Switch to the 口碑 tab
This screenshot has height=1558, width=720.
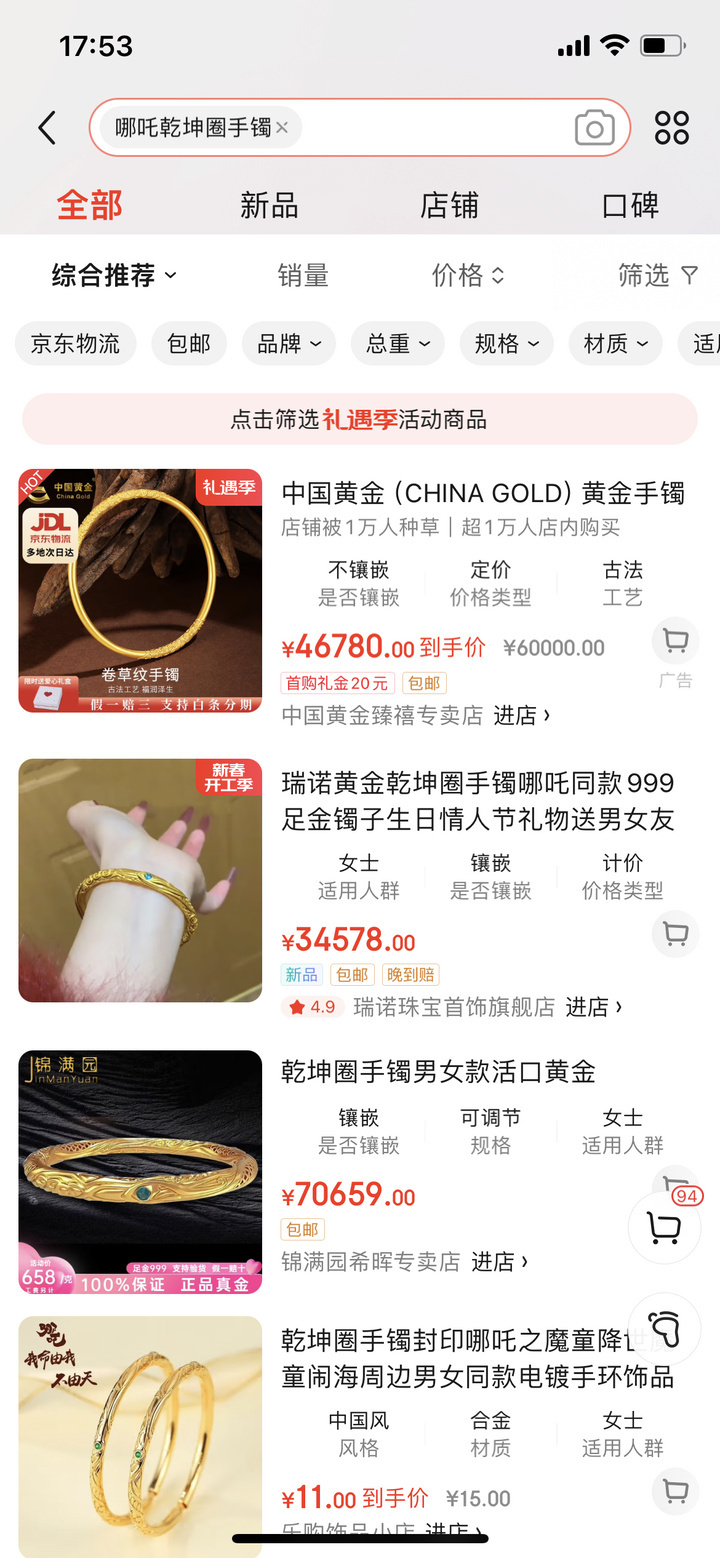pyautogui.click(x=630, y=205)
